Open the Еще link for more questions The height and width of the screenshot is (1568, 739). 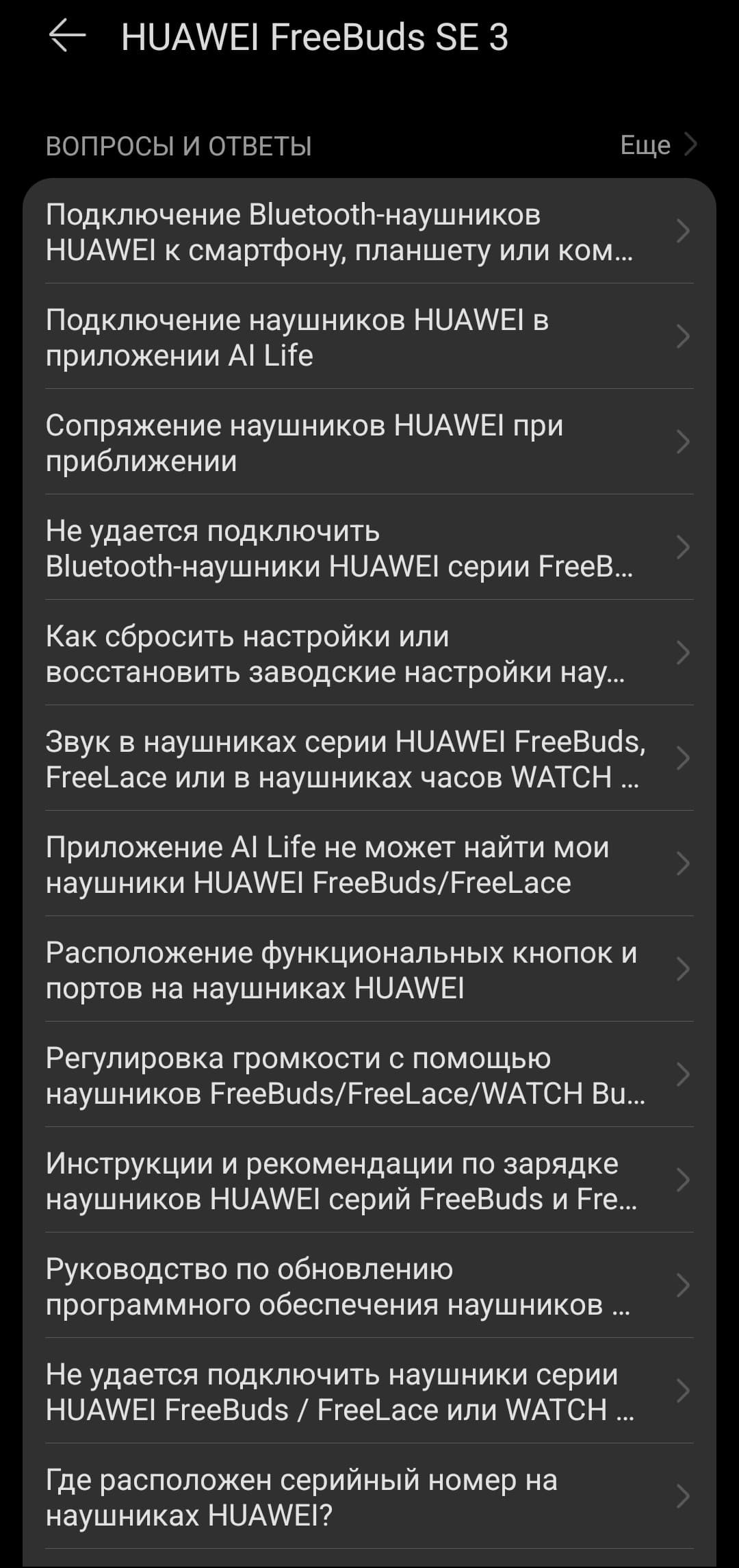point(657,145)
